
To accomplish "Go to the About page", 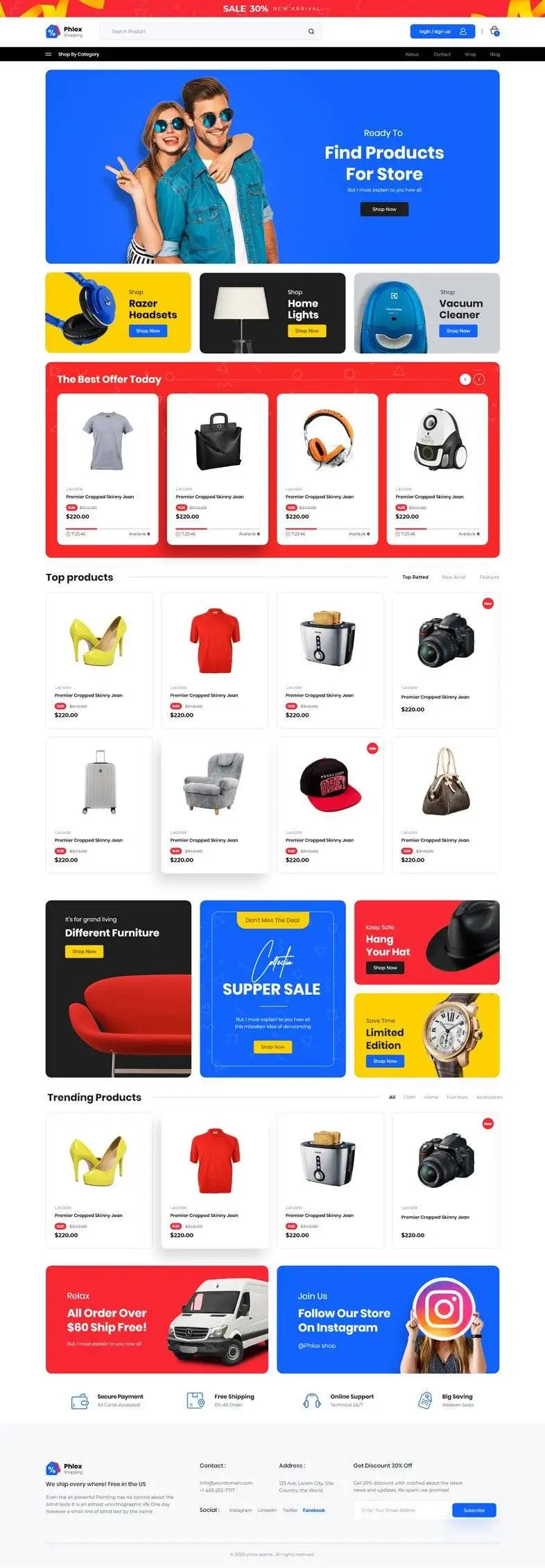I will pyautogui.click(x=412, y=54).
